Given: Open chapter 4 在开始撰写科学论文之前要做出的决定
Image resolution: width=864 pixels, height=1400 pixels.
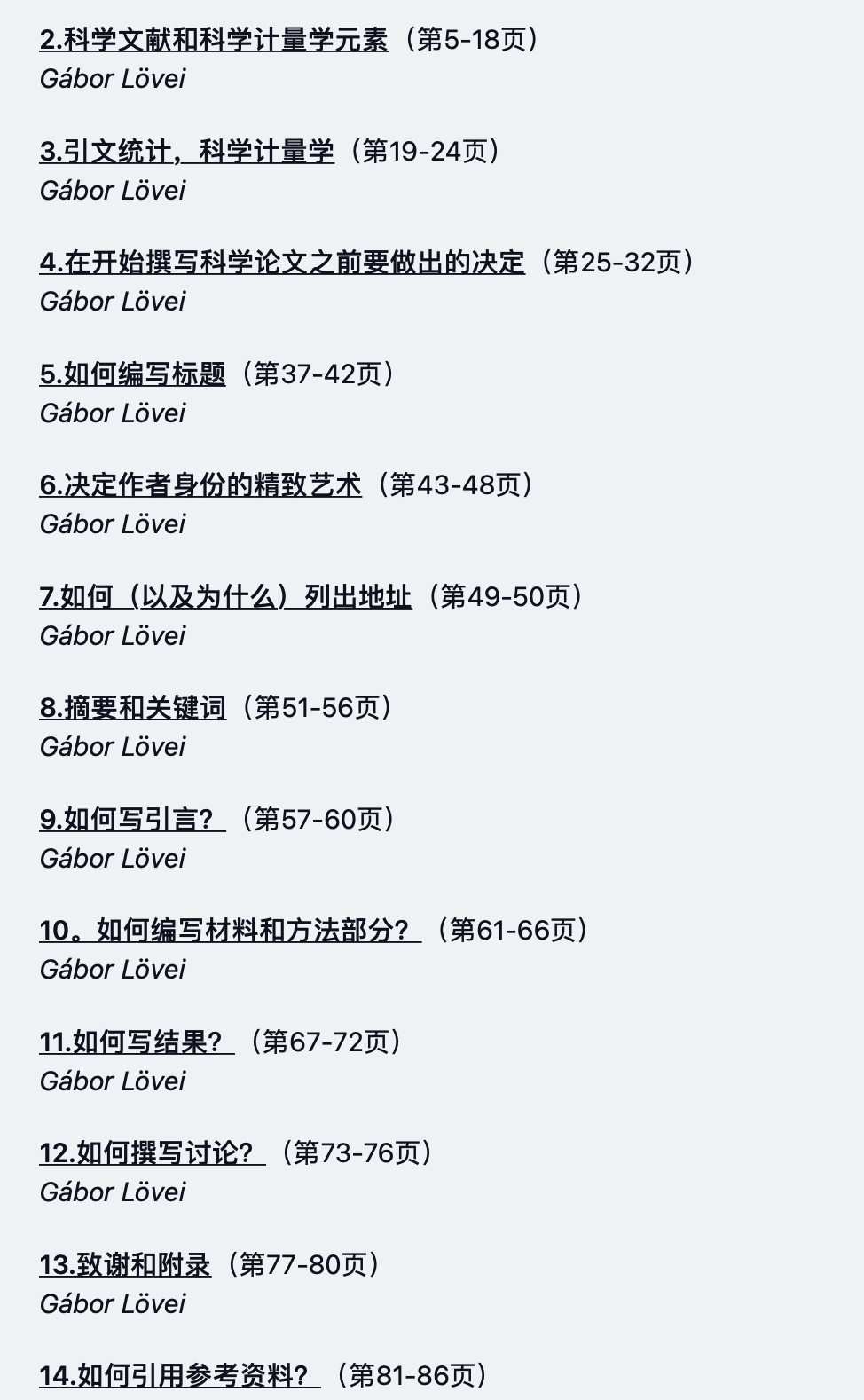Looking at the screenshot, I should click(x=282, y=263).
